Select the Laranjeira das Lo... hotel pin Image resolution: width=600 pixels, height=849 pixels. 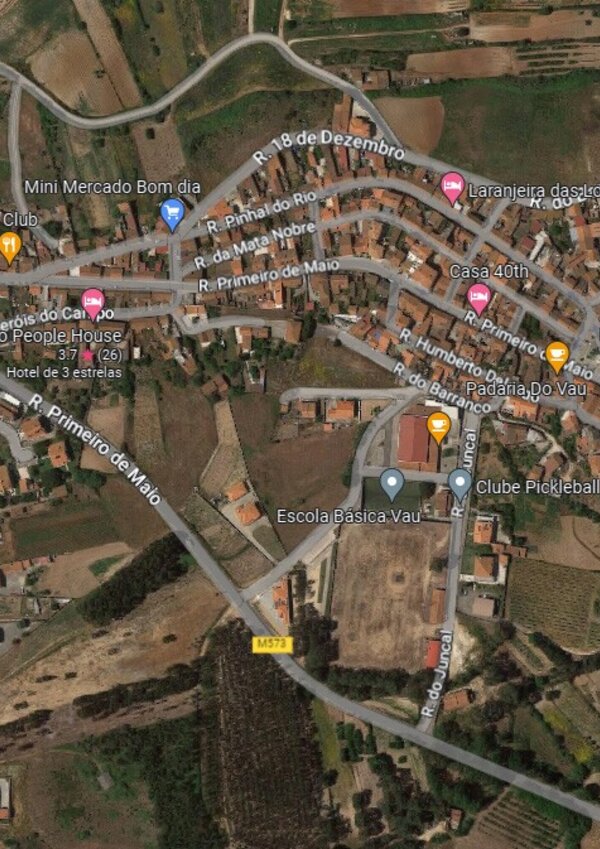coord(452,186)
